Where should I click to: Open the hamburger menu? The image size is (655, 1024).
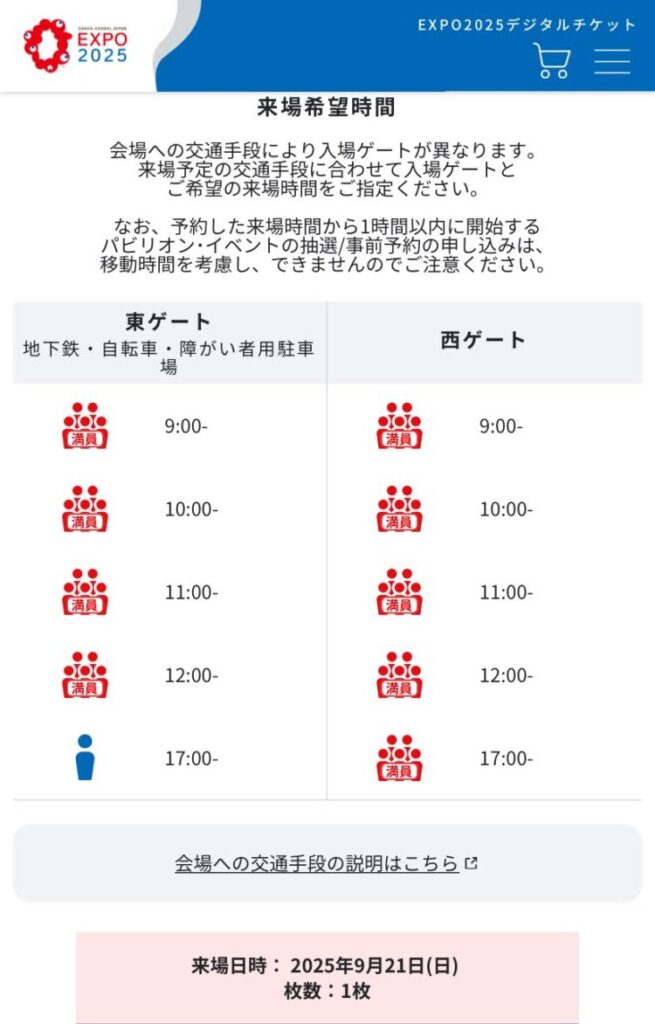point(612,61)
